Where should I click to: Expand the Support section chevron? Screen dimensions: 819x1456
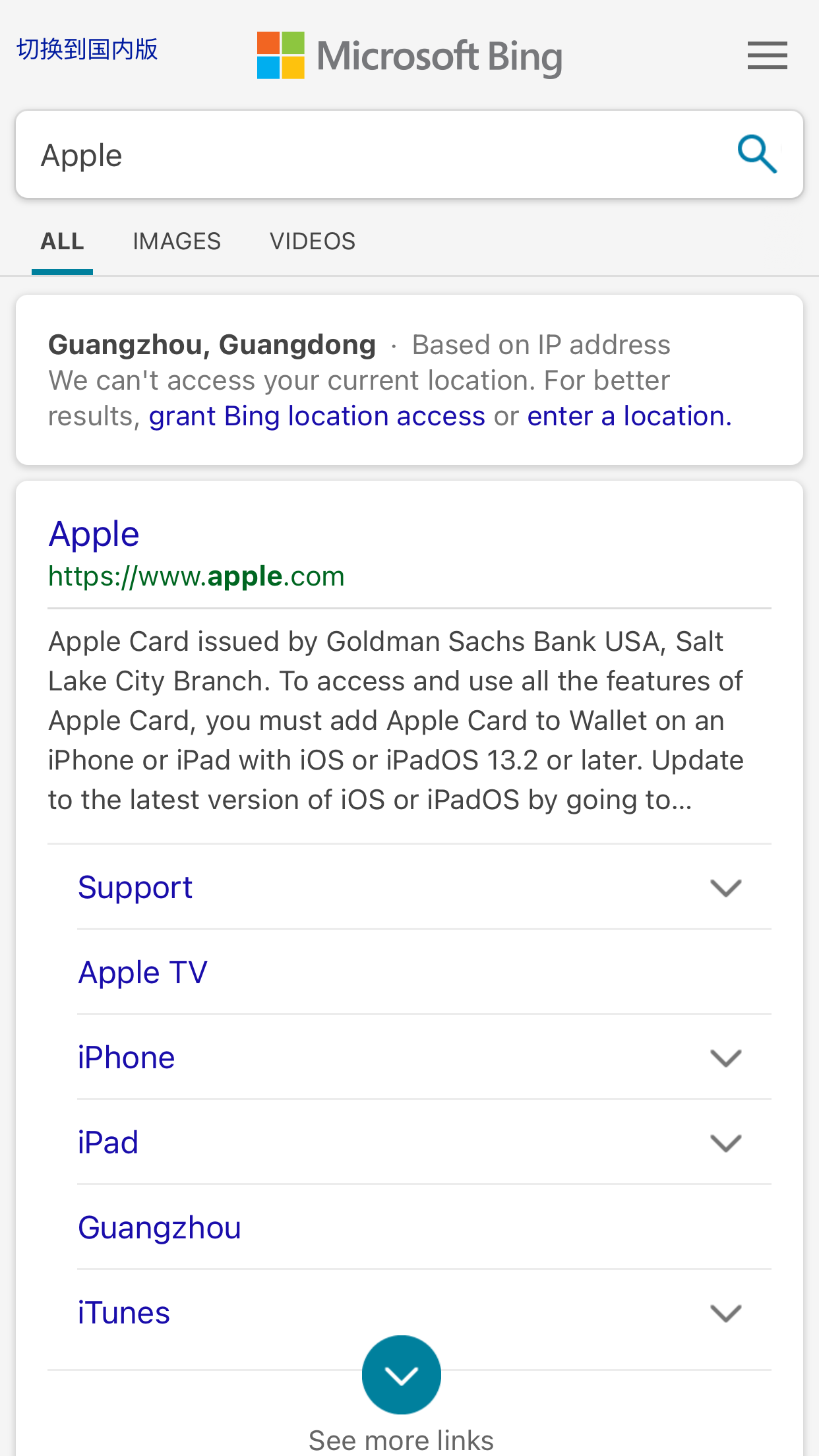pos(726,887)
